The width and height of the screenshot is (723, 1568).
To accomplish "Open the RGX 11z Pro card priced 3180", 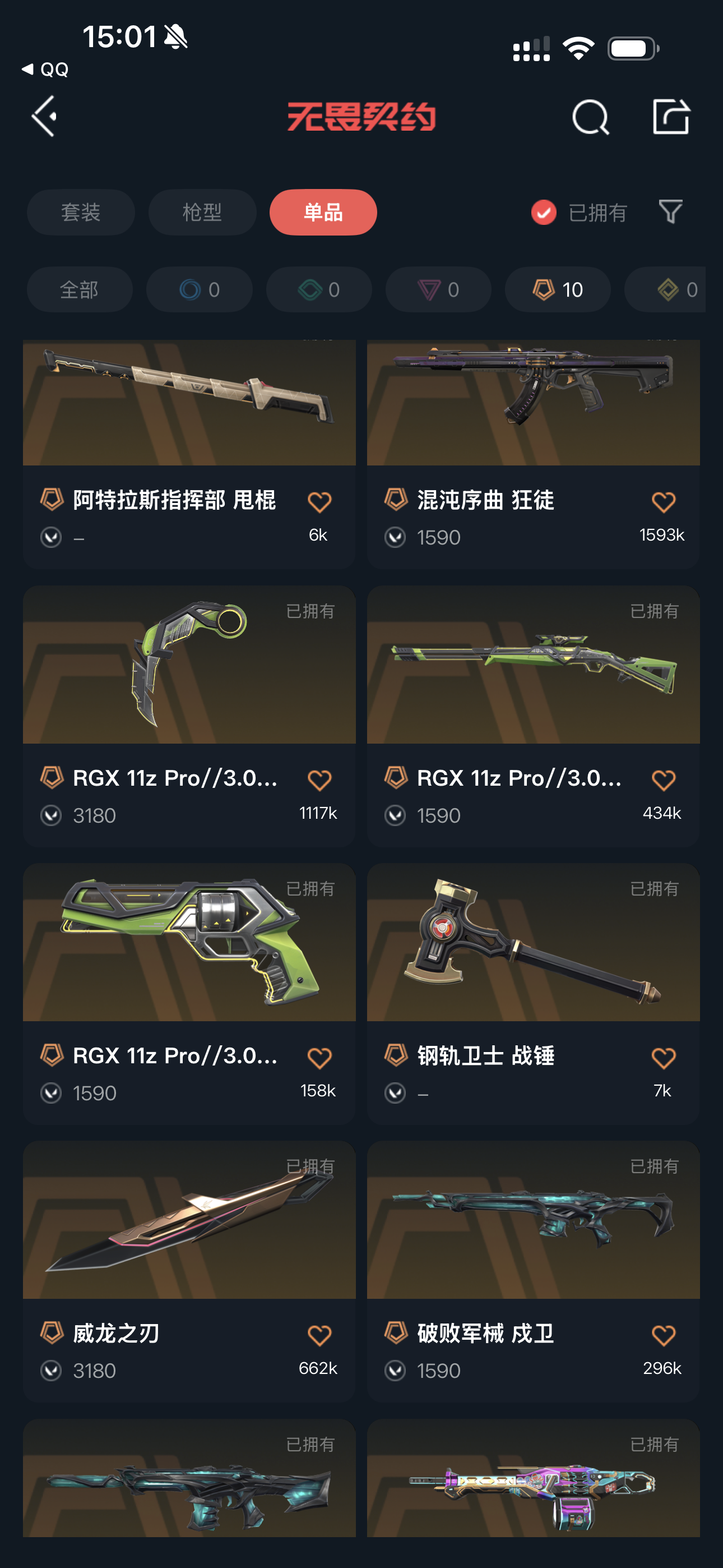I will [x=189, y=716].
